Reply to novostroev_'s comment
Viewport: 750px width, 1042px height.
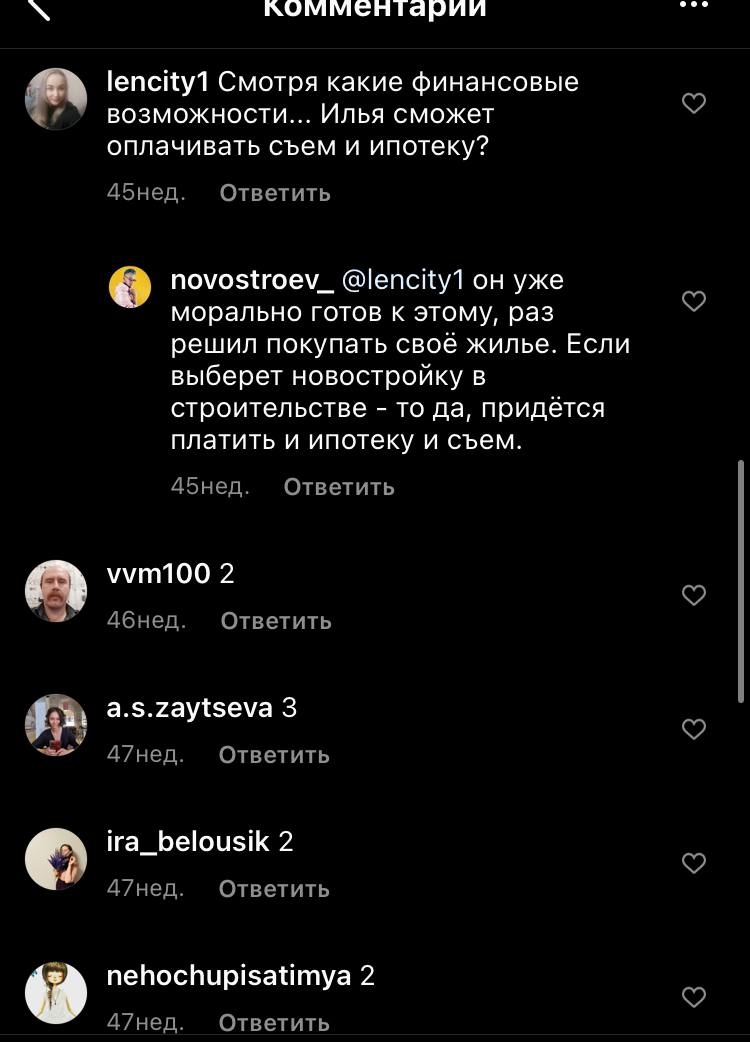point(339,487)
